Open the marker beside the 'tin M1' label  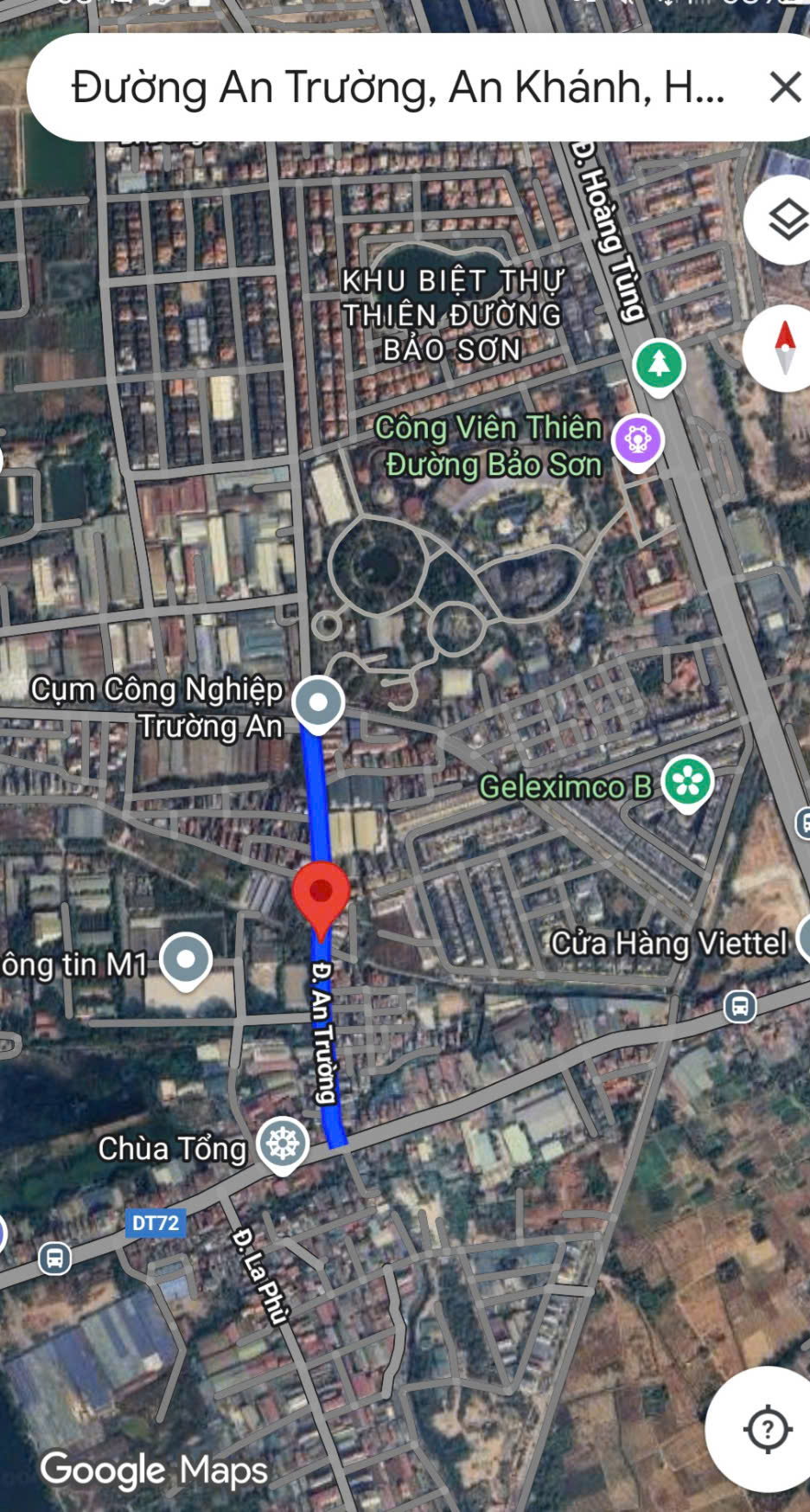point(186,958)
